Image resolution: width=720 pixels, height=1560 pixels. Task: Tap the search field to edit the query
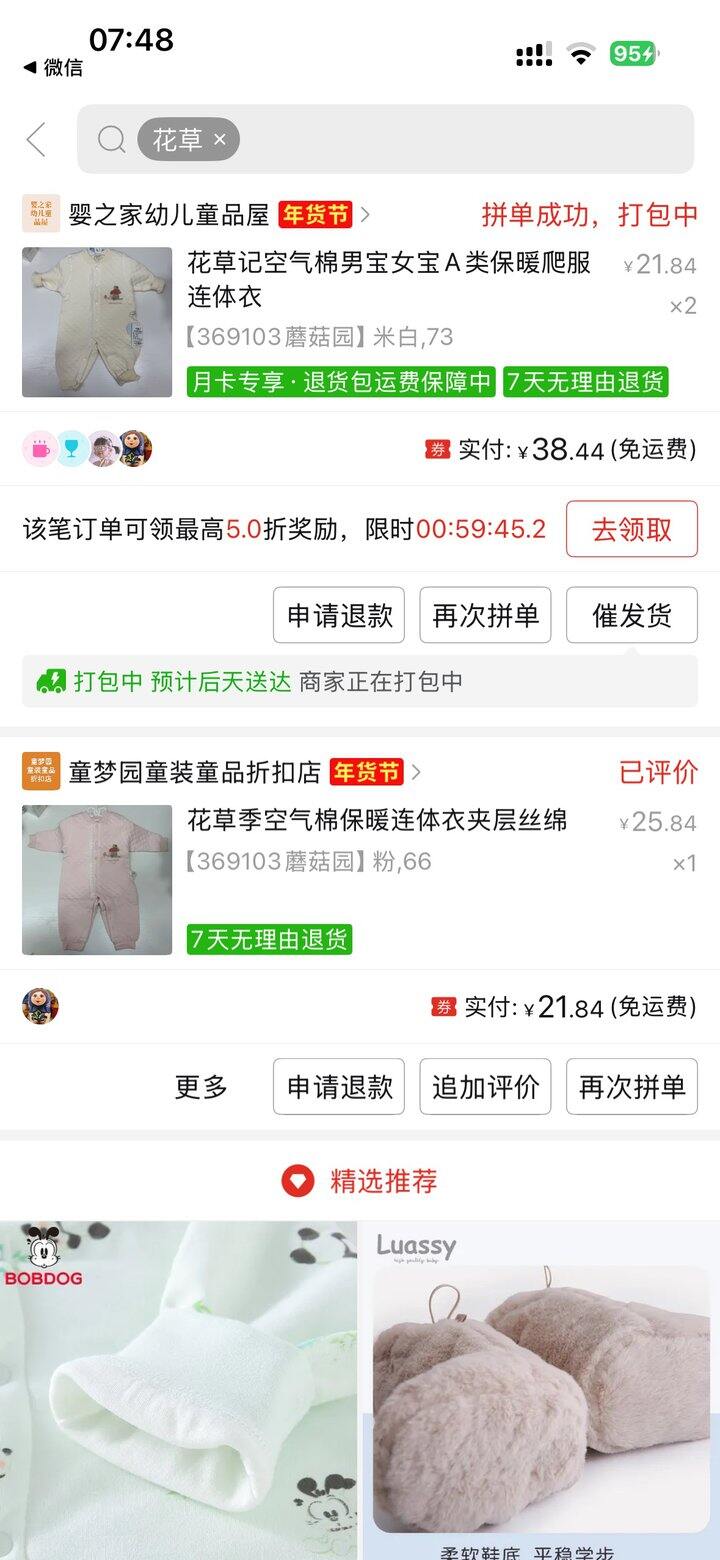pos(460,140)
